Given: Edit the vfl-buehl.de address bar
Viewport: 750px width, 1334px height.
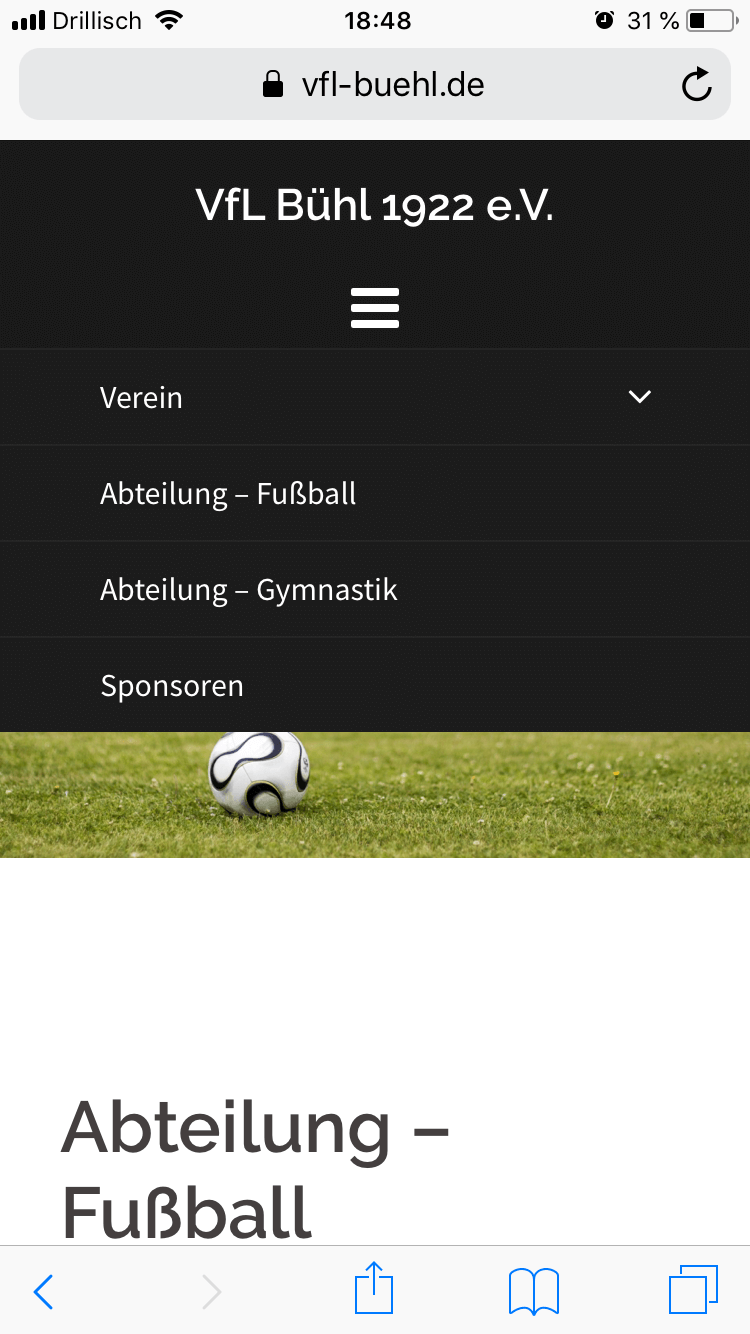Looking at the screenshot, I should (x=375, y=85).
